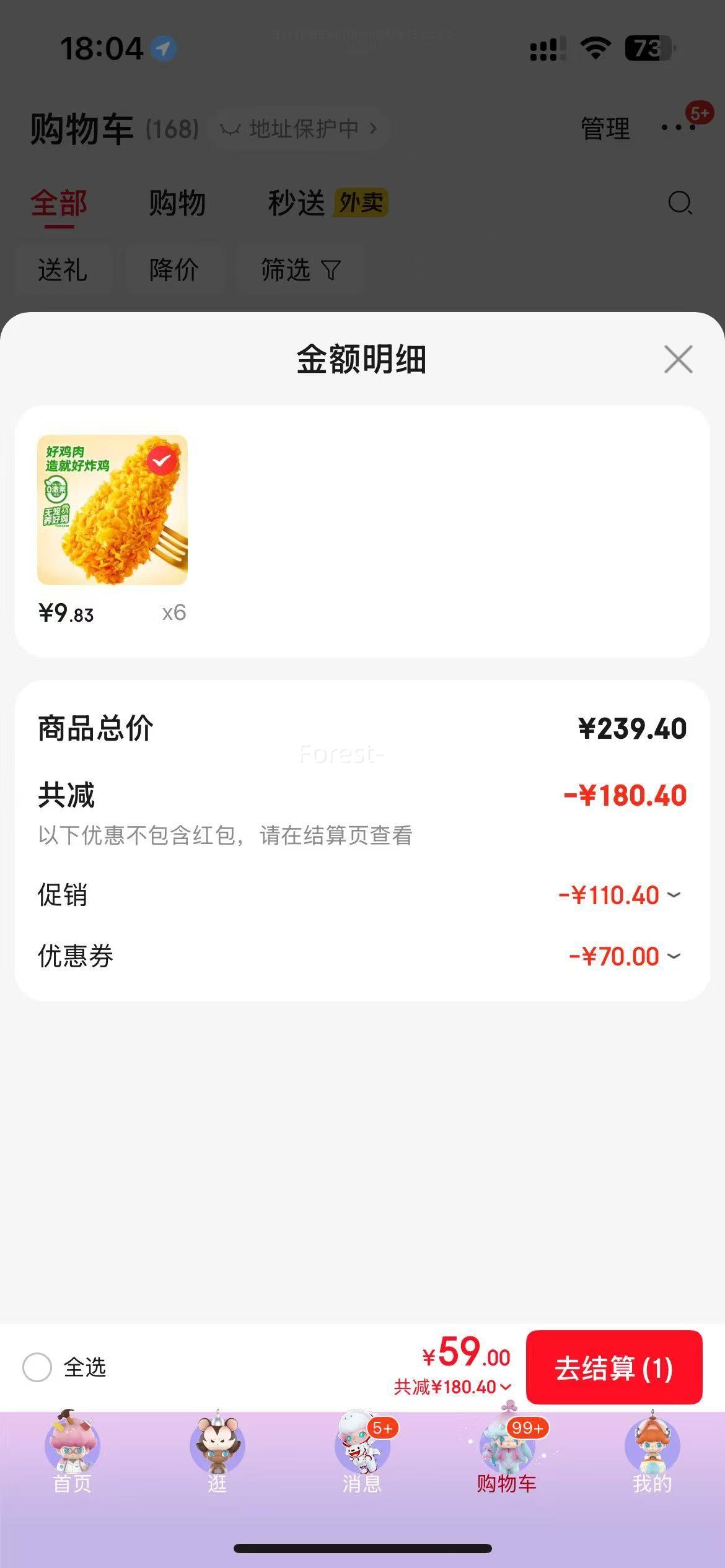This screenshot has width=725, height=1568.
Task: Click 管理 to manage the cart
Action: click(x=604, y=128)
